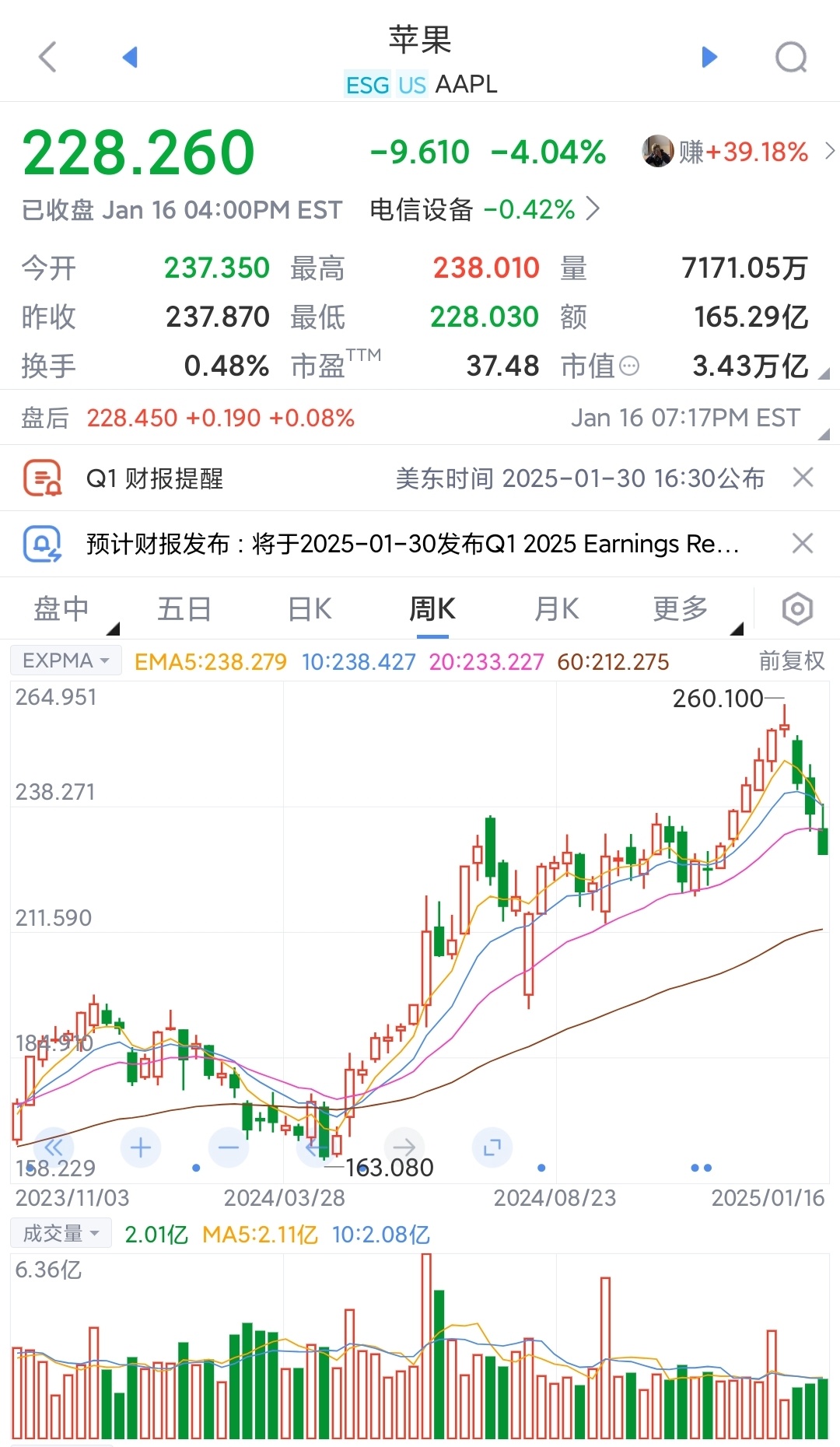Open stock search via magnifier icon

tap(791, 56)
